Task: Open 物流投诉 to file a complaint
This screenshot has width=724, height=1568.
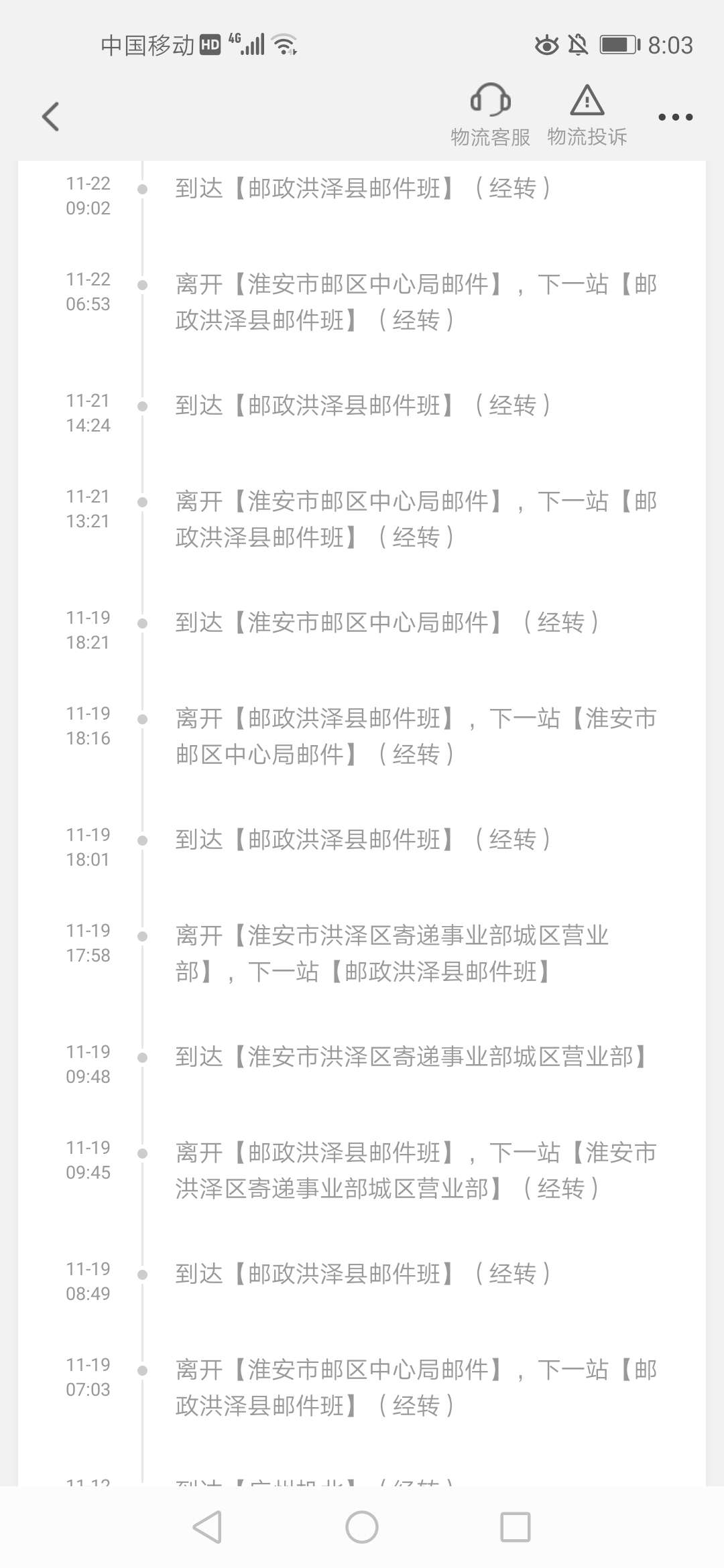Action: [x=587, y=115]
